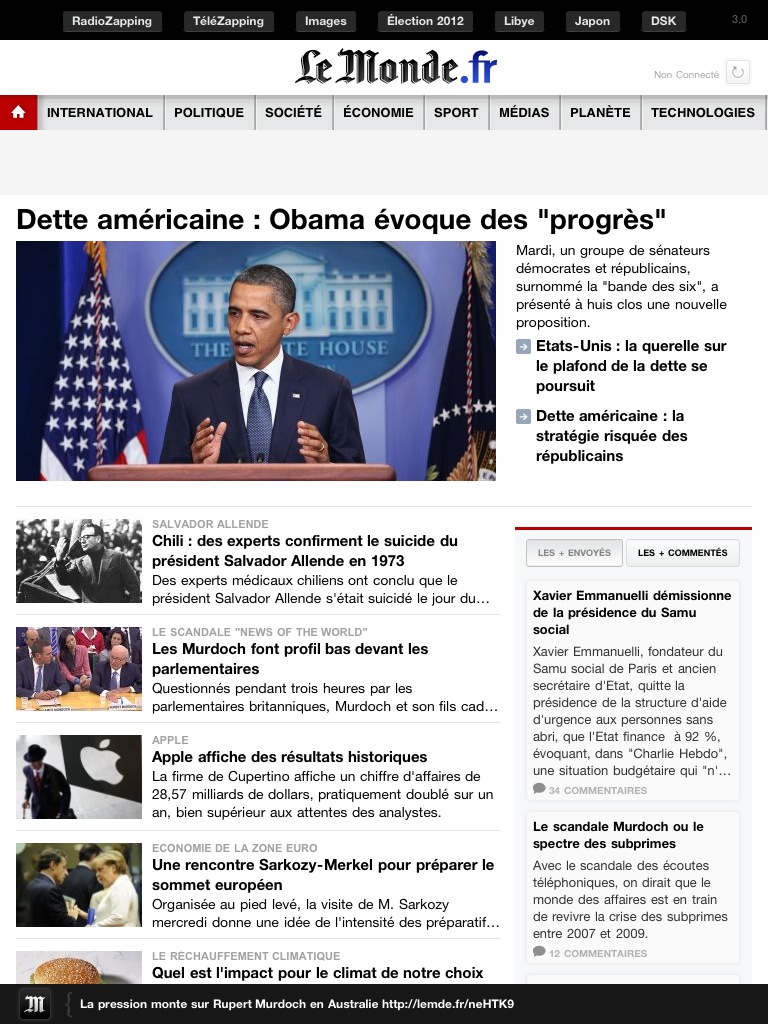Open the Apple historic results article
The image size is (768, 1024).
tap(289, 757)
